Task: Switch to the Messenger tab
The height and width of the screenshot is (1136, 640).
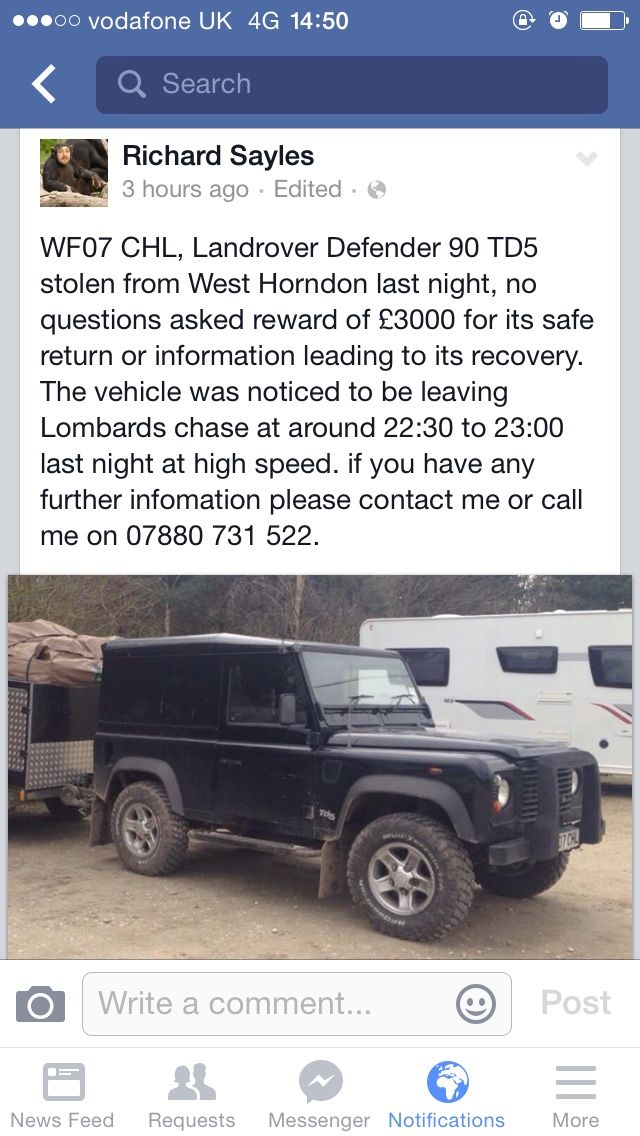Action: [319, 1095]
